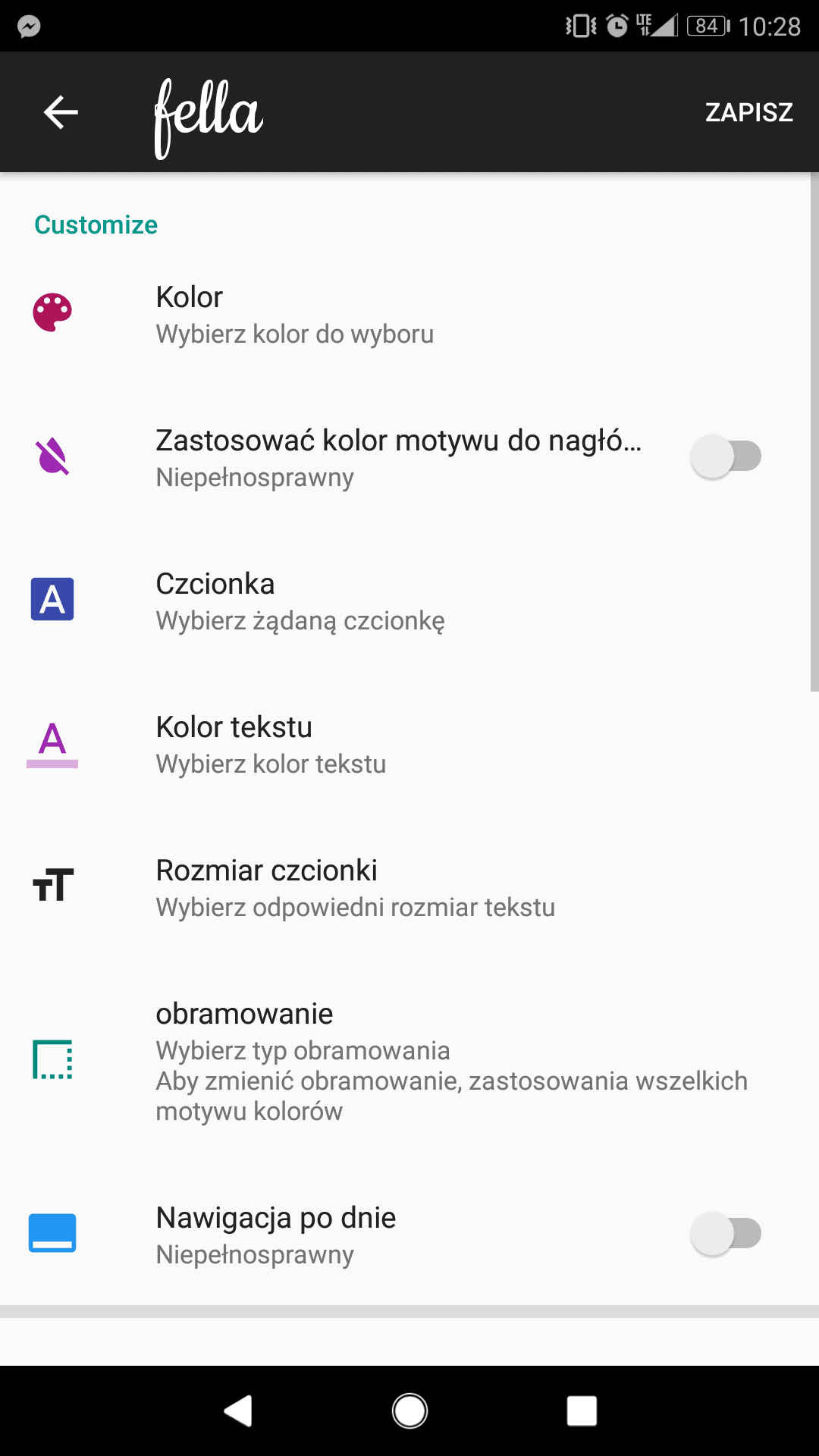819x1456 pixels.
Task: Tap ZAPISZ to save changes
Action: pyautogui.click(x=748, y=112)
